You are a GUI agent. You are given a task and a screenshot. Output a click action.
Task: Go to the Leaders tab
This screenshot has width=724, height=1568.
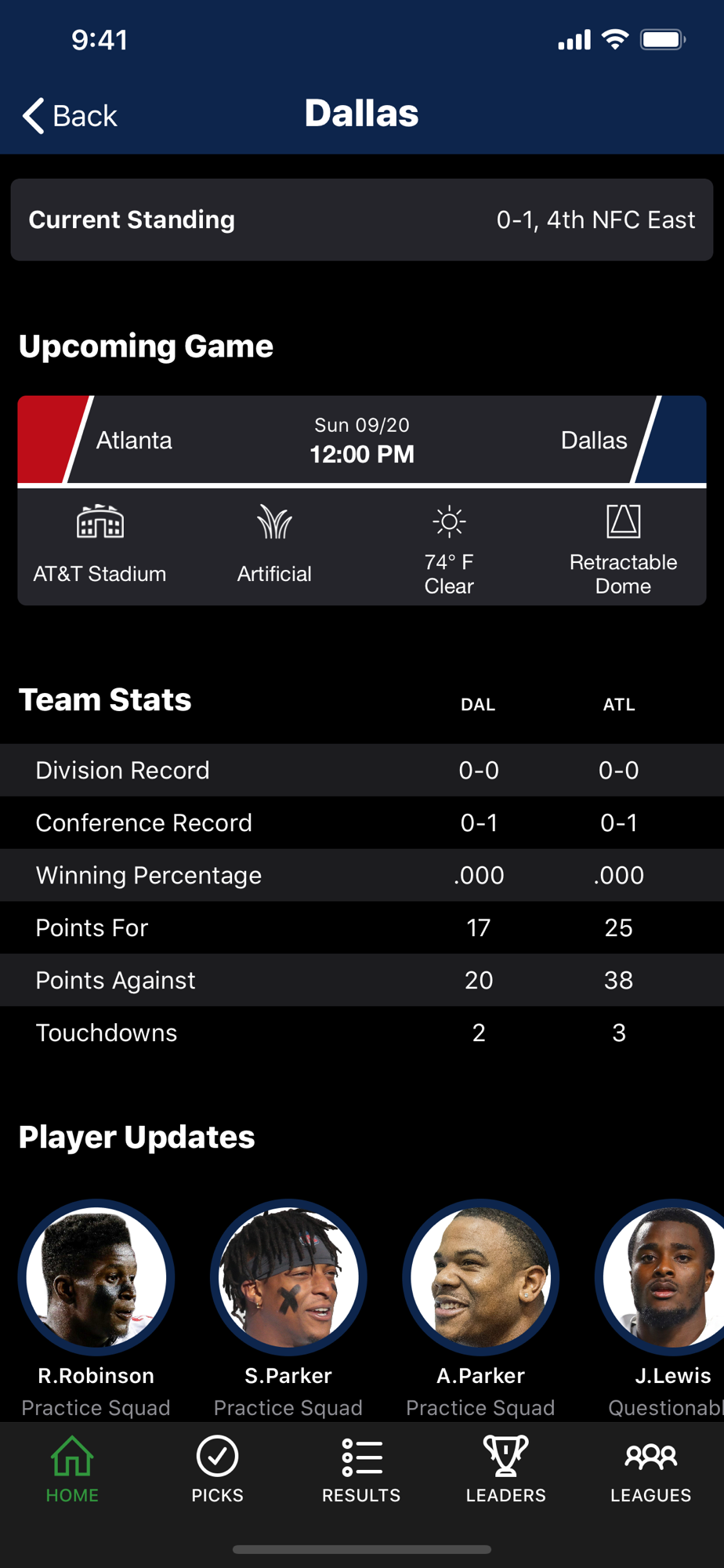click(x=505, y=1469)
